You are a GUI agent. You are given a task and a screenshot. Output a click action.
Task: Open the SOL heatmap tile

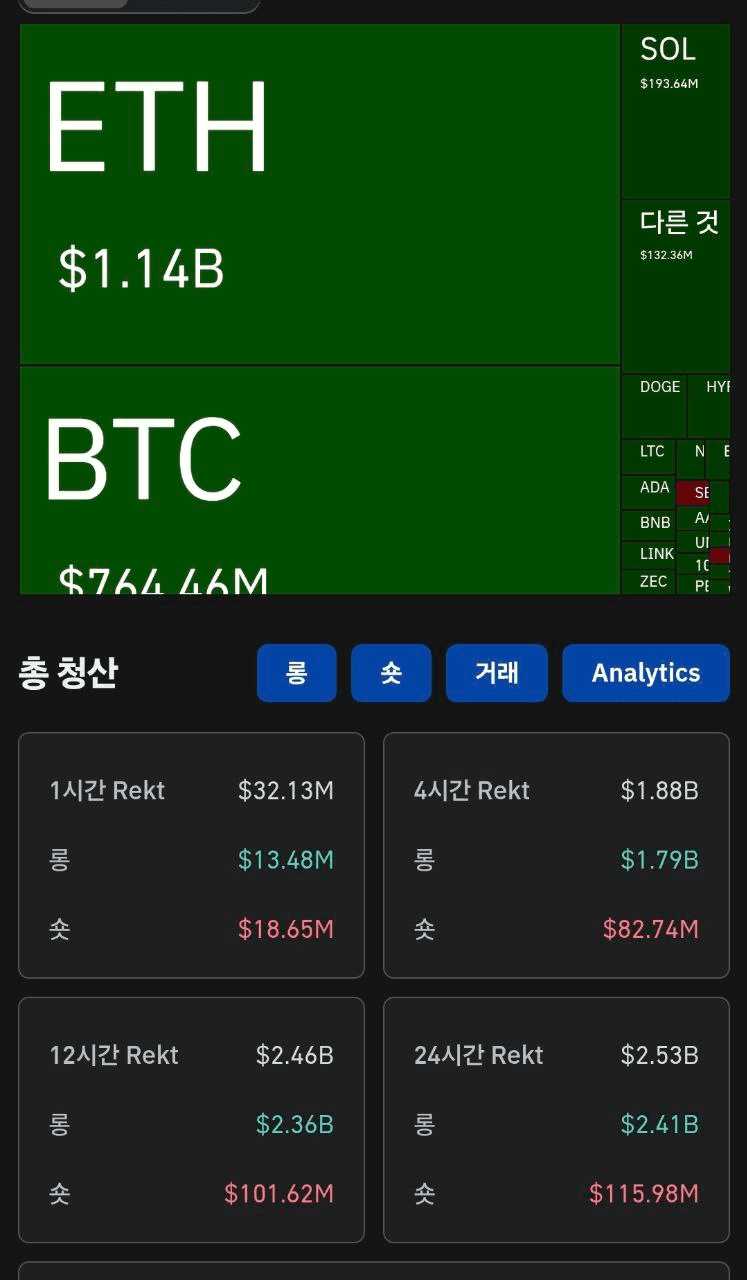676,110
